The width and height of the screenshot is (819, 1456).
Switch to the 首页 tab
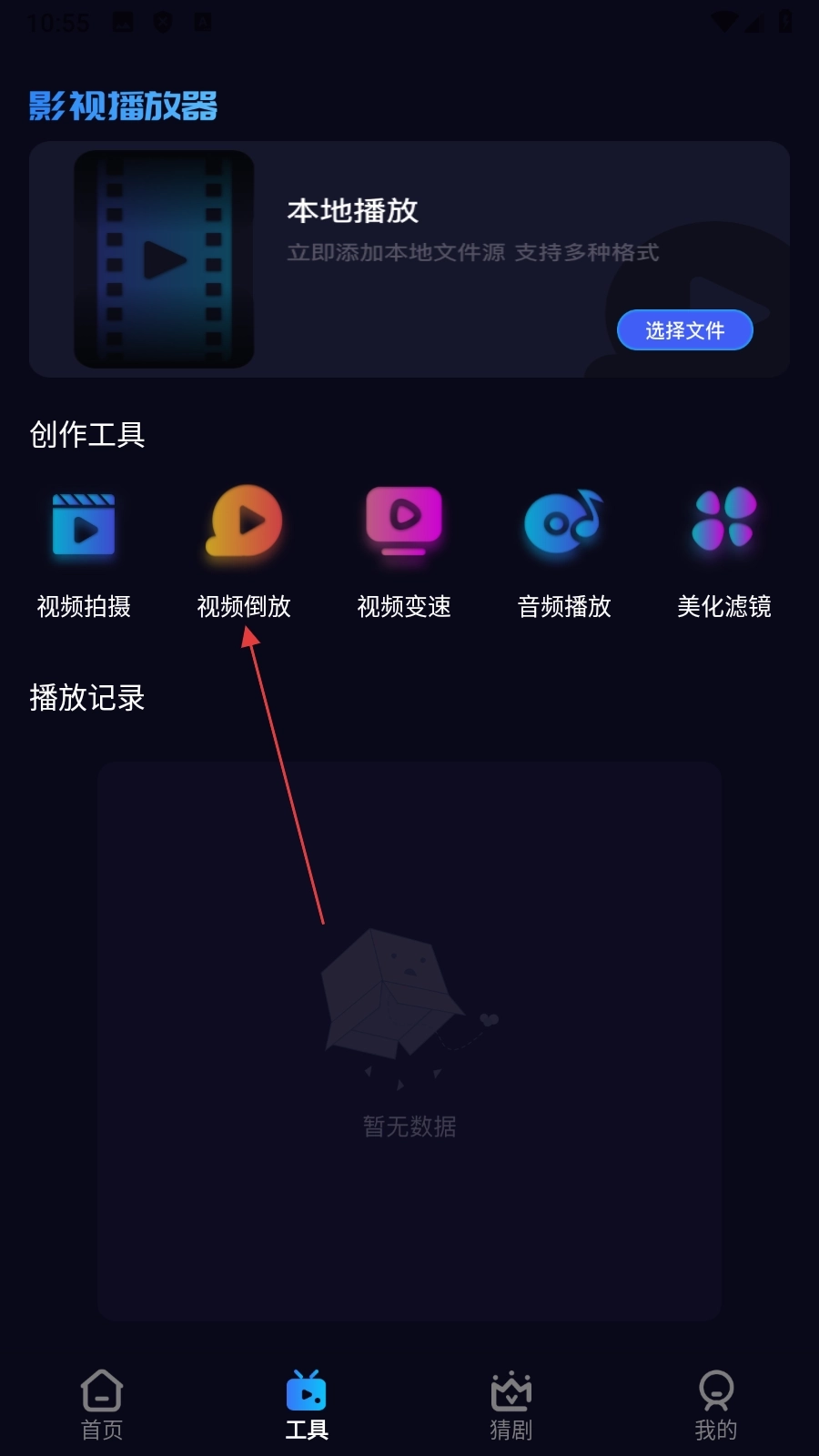tap(102, 1404)
